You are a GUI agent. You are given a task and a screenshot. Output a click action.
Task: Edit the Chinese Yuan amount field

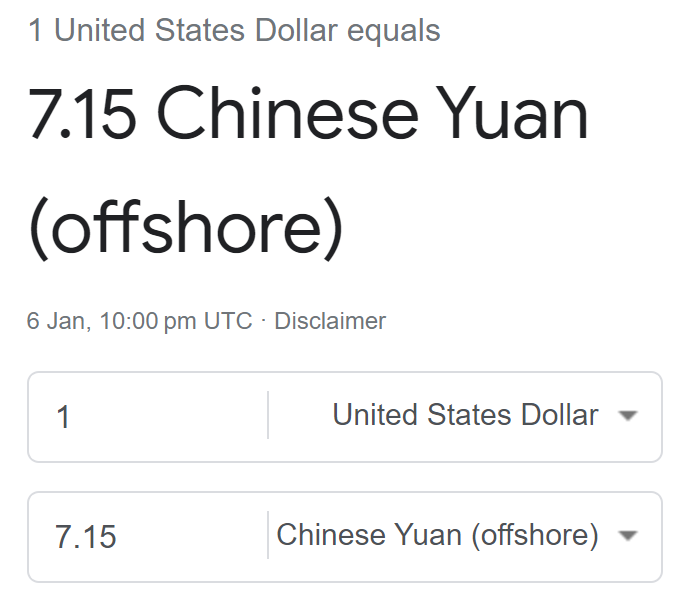(x=150, y=537)
